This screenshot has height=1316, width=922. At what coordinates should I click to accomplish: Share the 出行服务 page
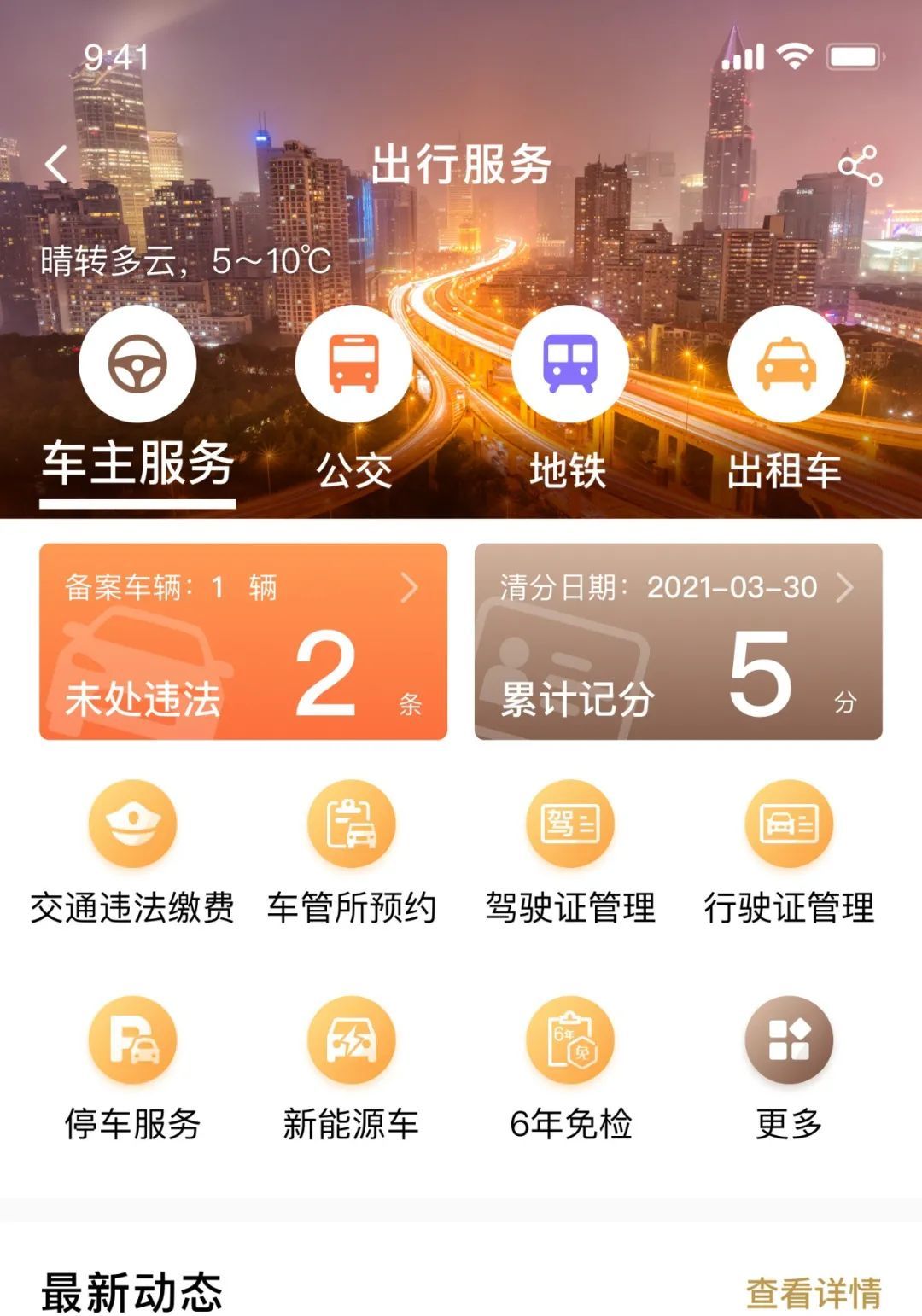click(x=859, y=166)
